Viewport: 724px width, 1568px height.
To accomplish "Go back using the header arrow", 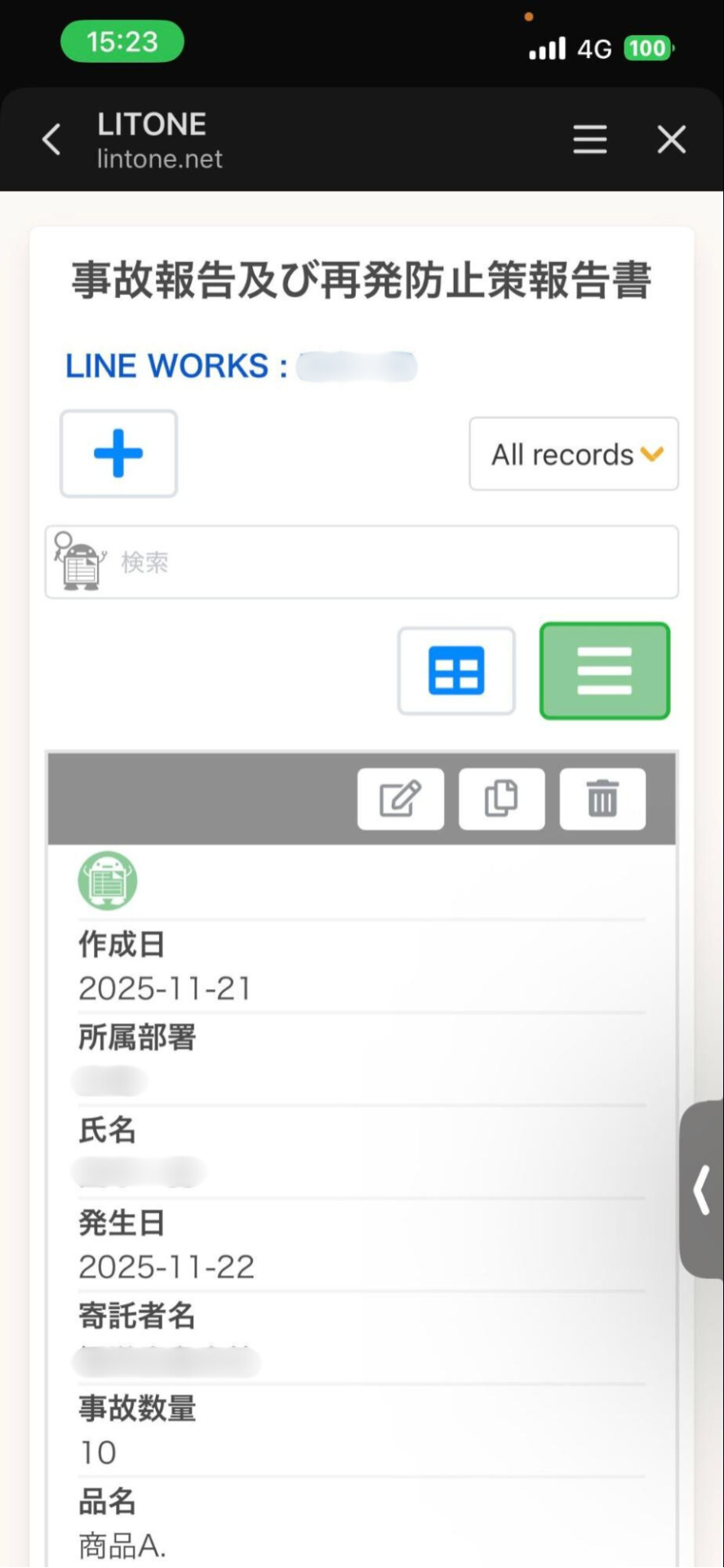I will point(52,140).
